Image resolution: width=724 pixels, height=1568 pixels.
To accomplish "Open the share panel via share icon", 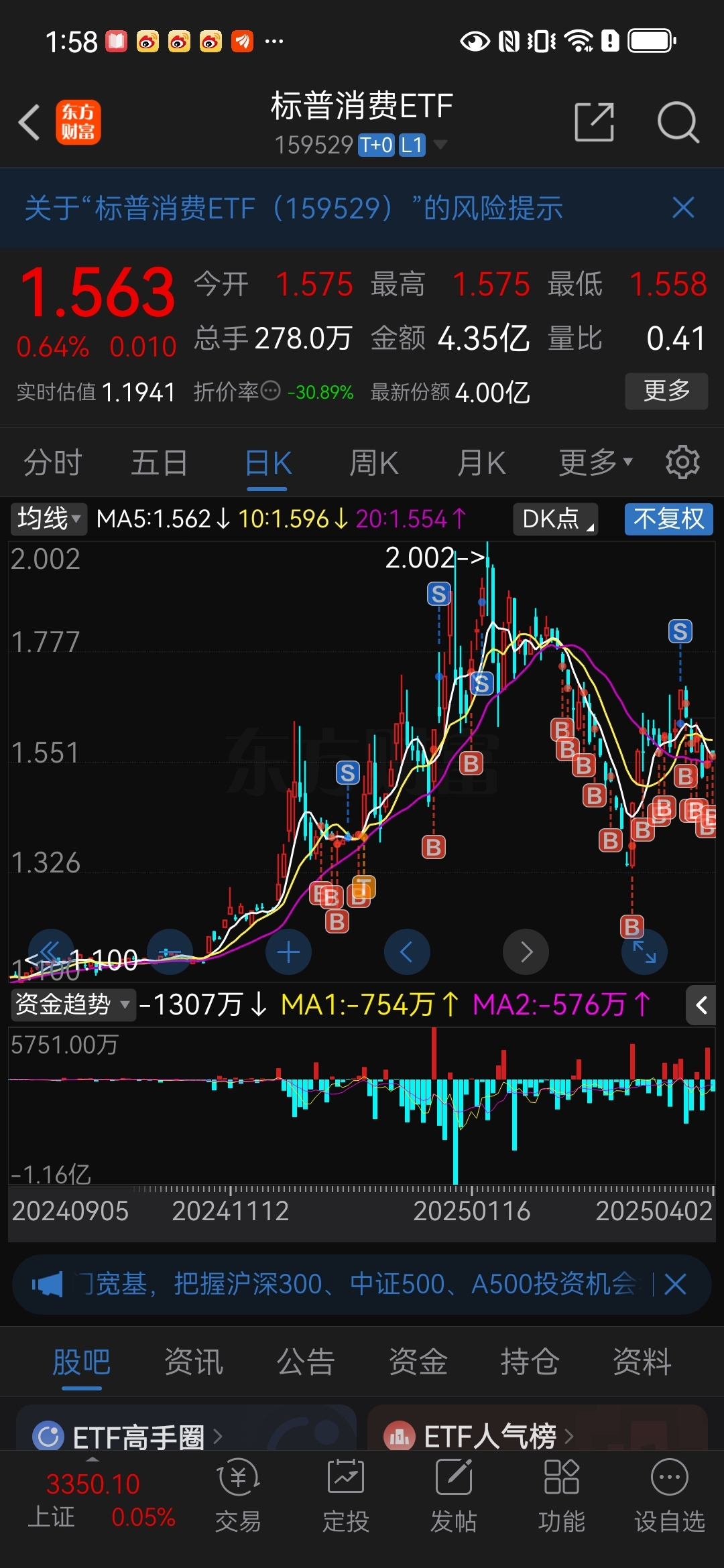I will coord(594,122).
